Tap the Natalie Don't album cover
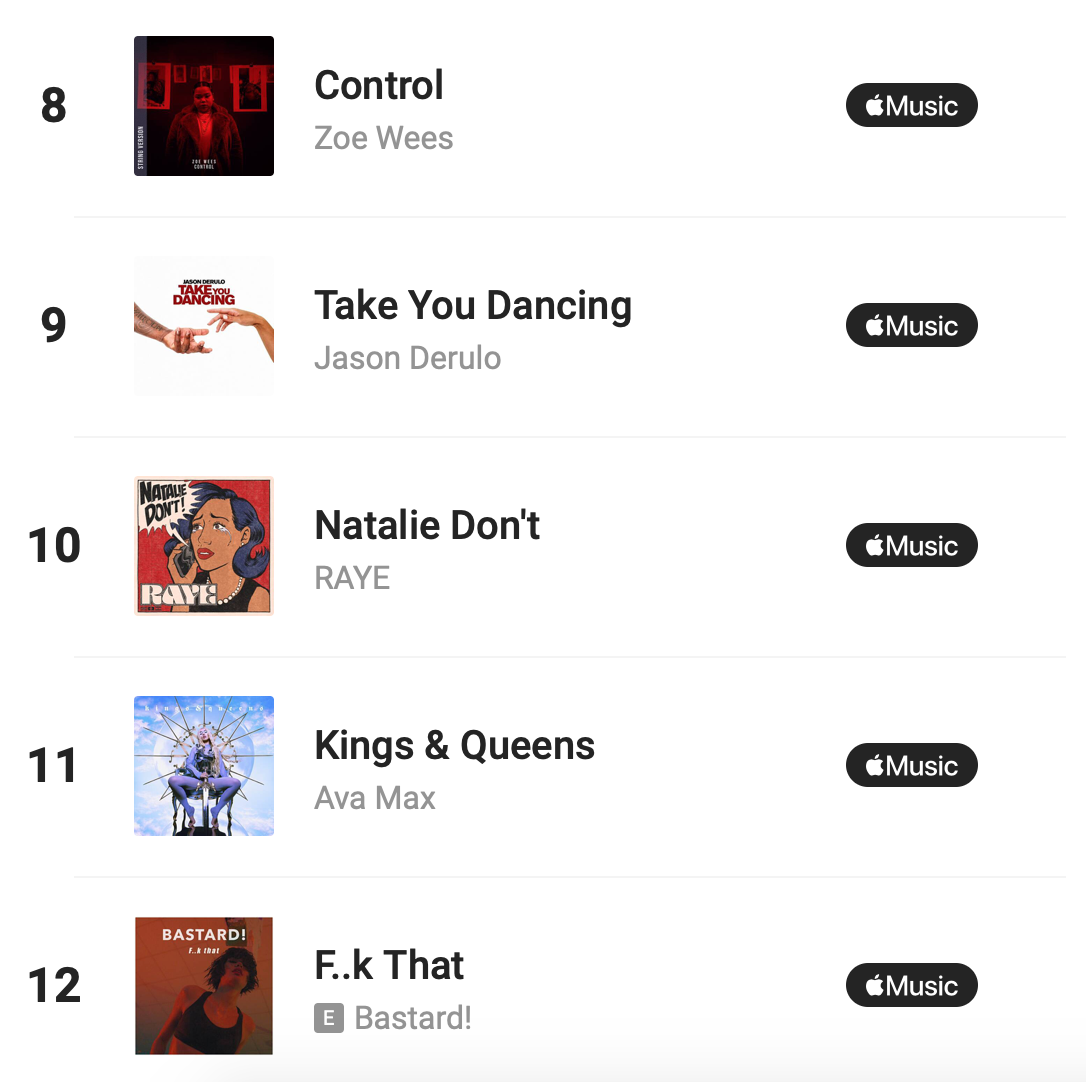 pyautogui.click(x=204, y=546)
